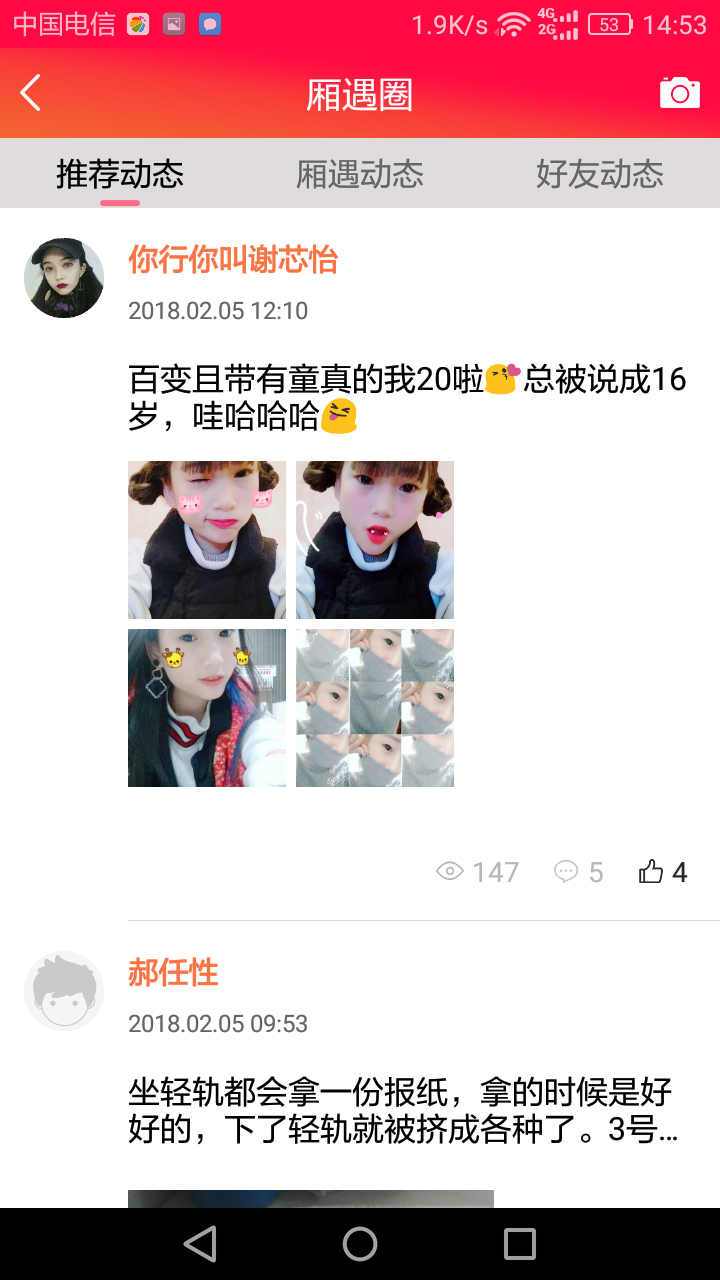720x1280 pixels.
Task: Tap the username 郝任性
Action: pyautogui.click(x=173, y=973)
